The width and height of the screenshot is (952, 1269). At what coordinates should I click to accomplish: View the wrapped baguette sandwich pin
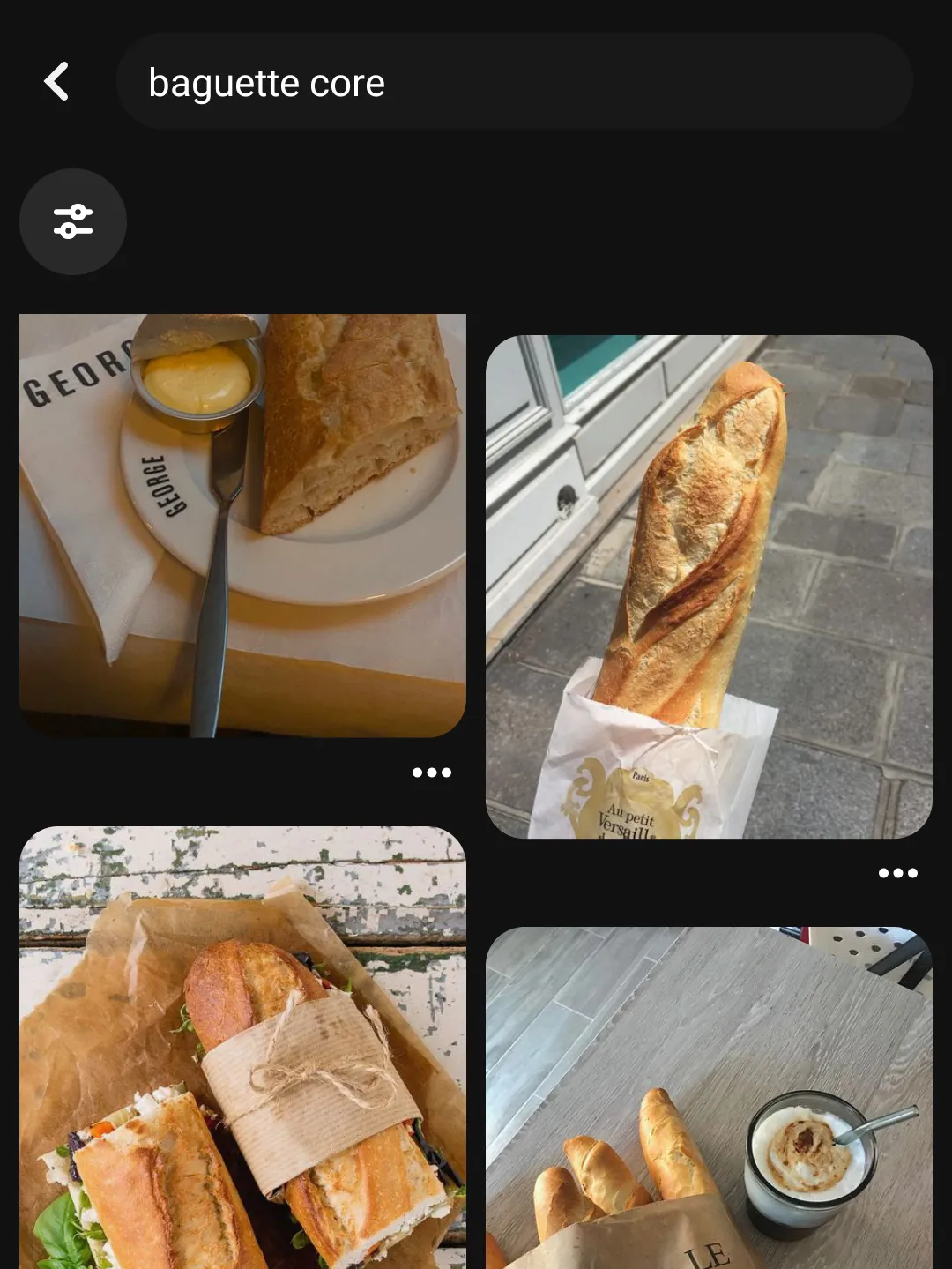click(x=242, y=1048)
